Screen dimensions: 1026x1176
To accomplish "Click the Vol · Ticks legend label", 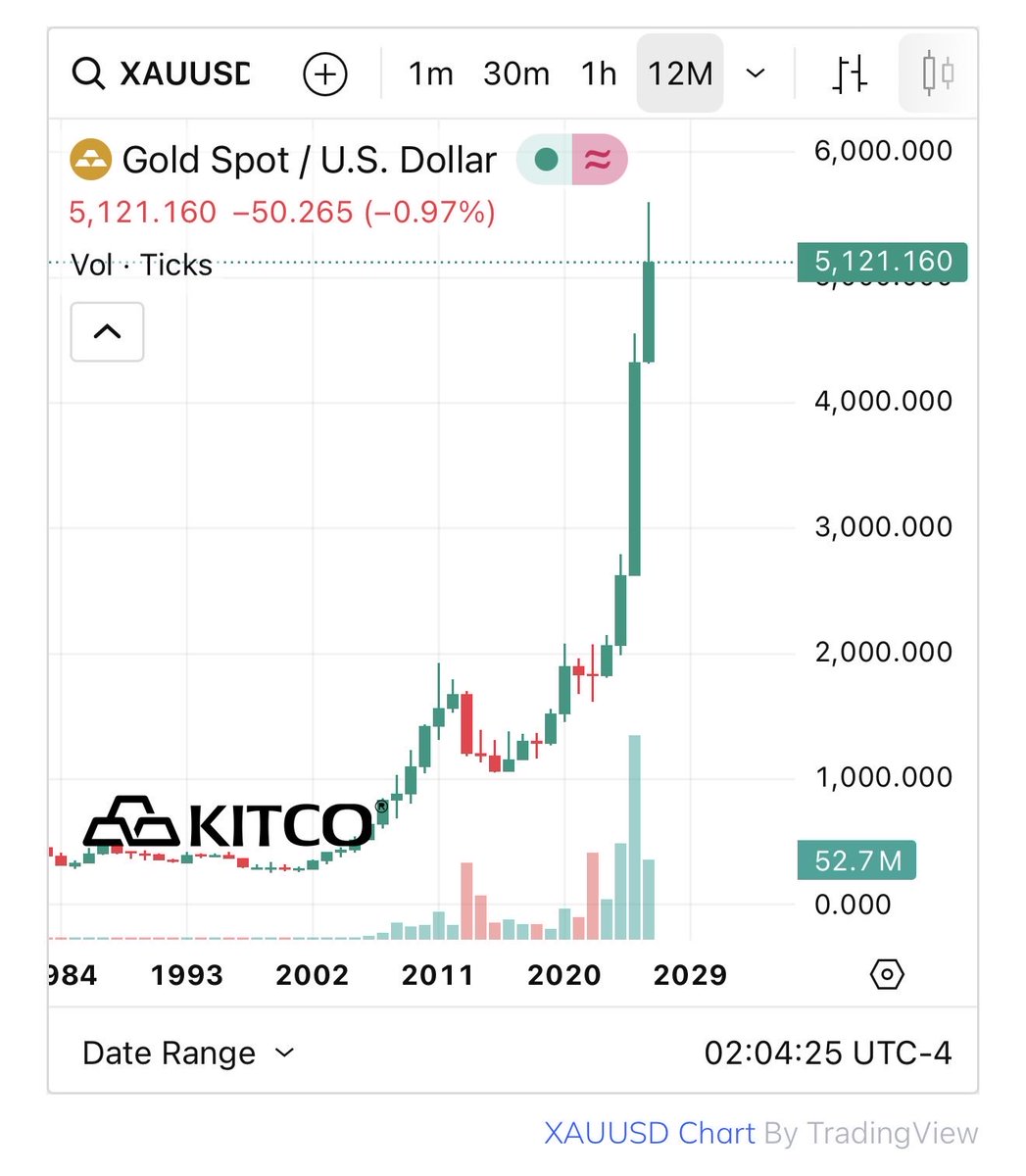I will click(140, 264).
